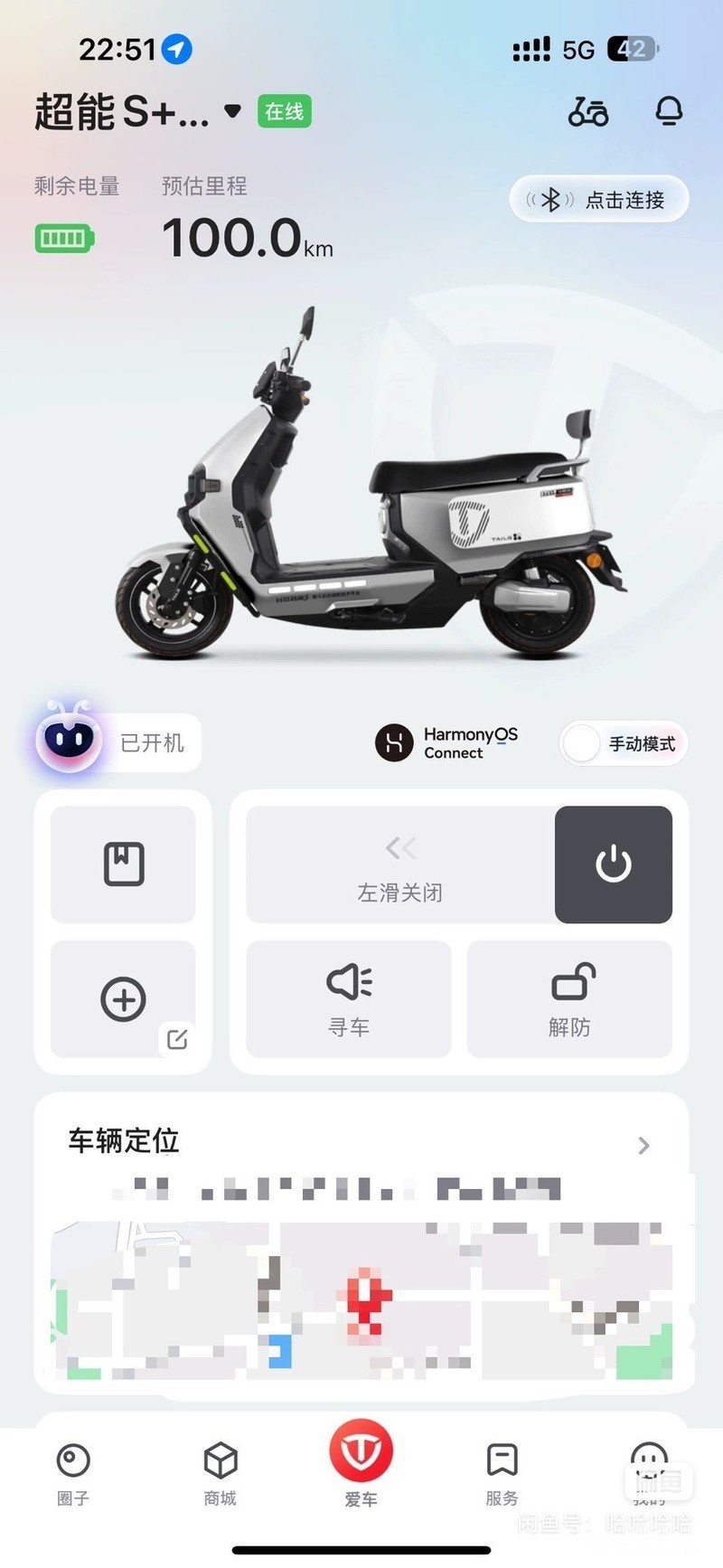Open the scooter icon in top bar

click(587, 112)
